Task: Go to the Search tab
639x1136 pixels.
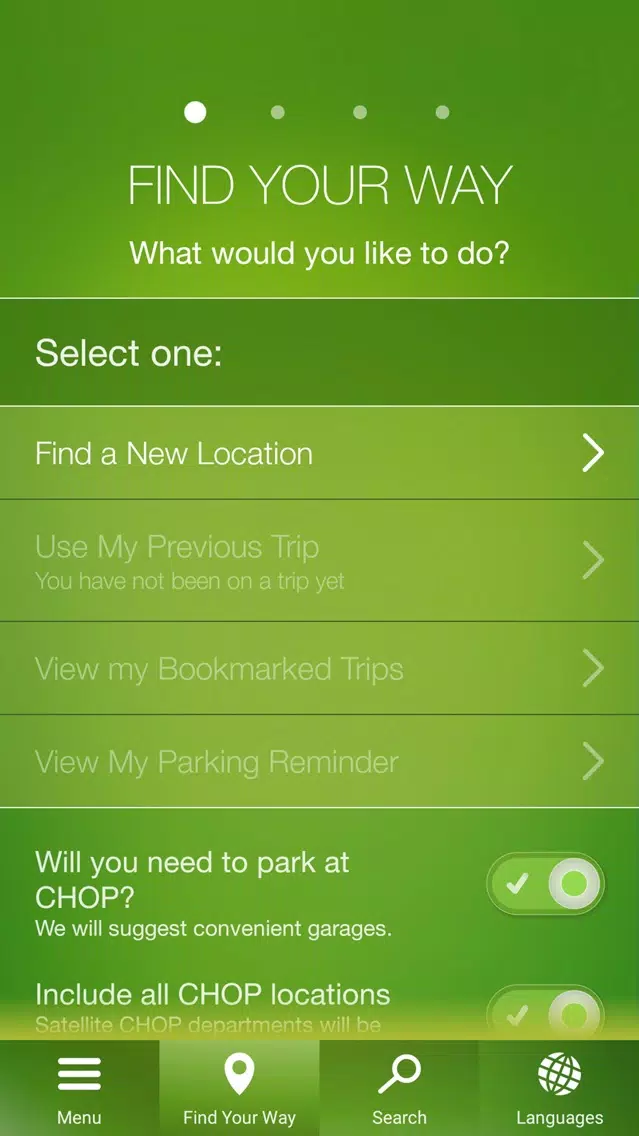Action: tap(399, 1088)
